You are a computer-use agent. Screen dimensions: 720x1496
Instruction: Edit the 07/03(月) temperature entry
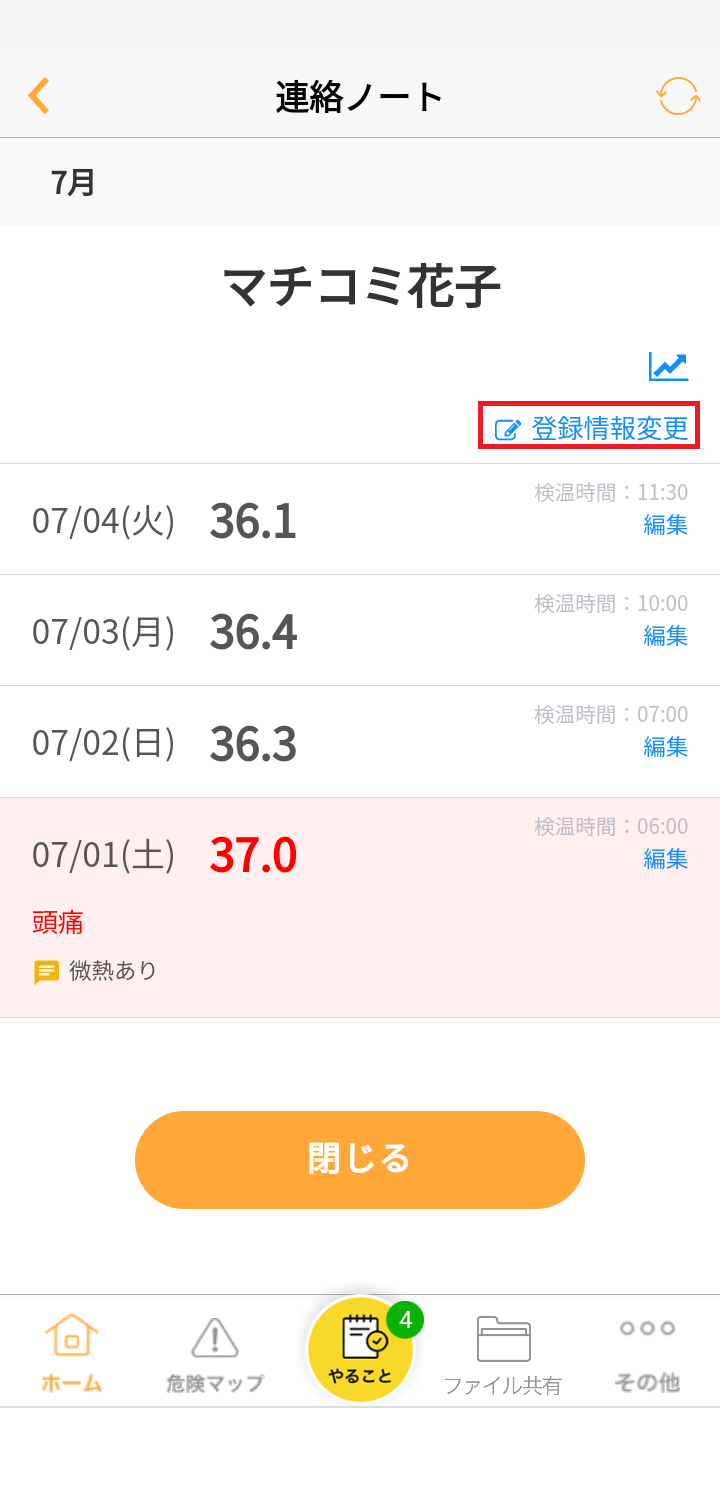(x=665, y=635)
